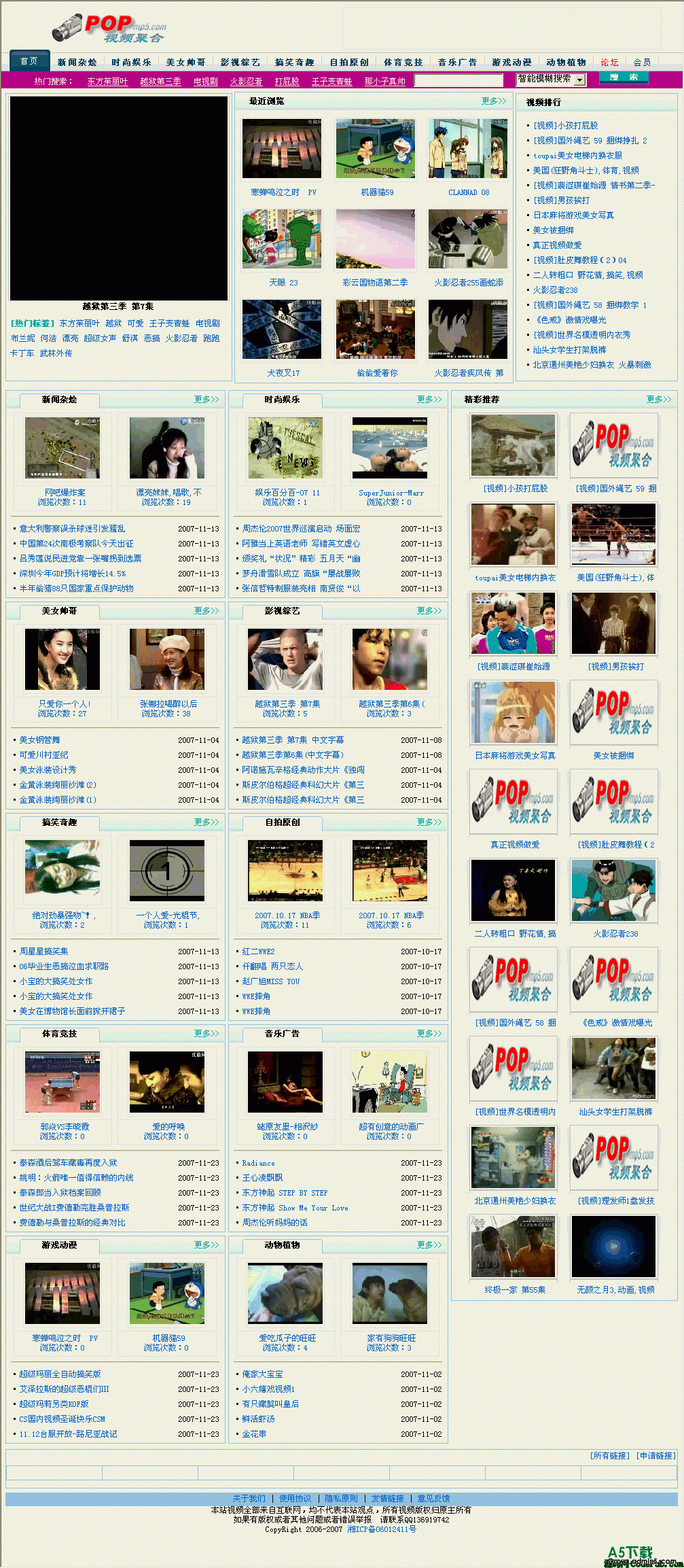Open the 会员 member tab

[642, 63]
